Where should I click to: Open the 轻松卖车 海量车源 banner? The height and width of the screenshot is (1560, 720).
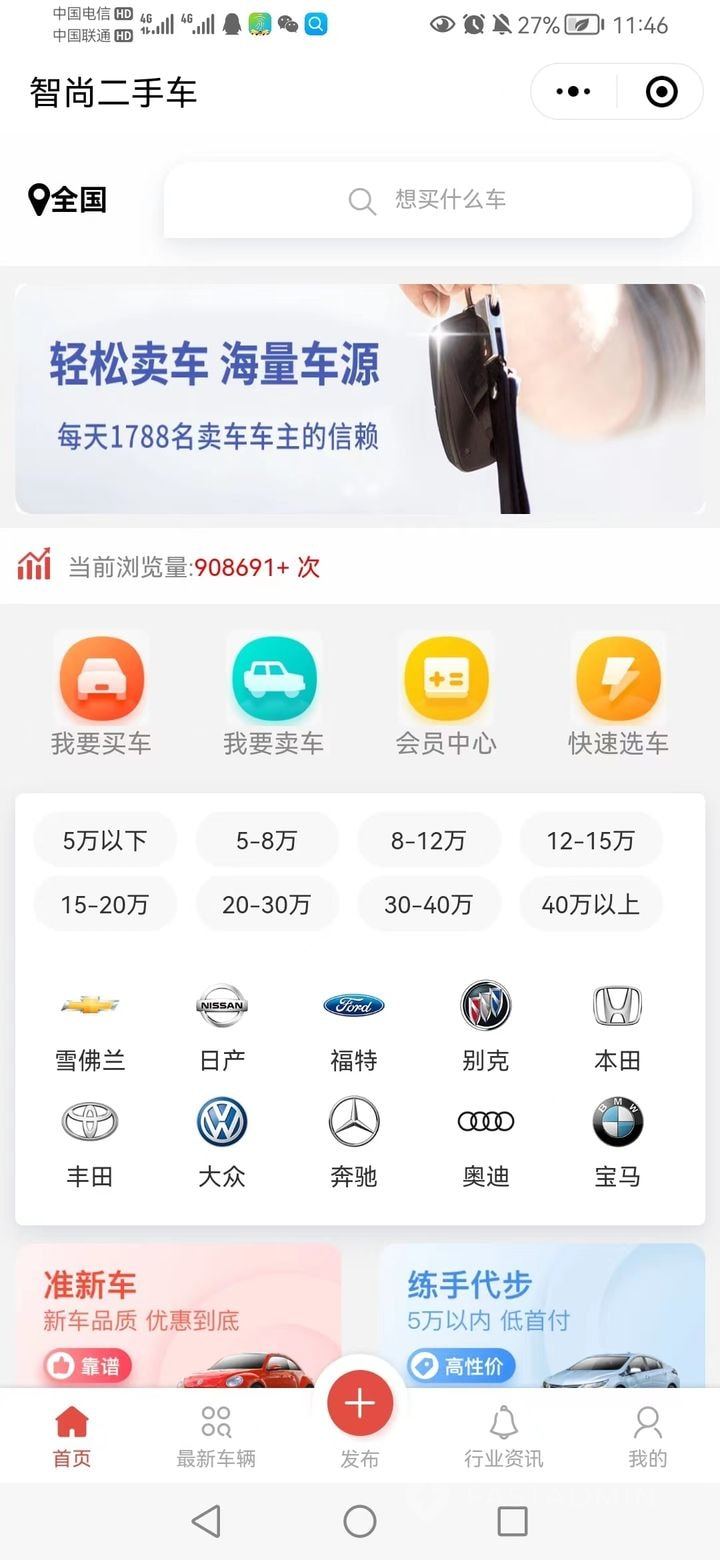click(x=360, y=399)
